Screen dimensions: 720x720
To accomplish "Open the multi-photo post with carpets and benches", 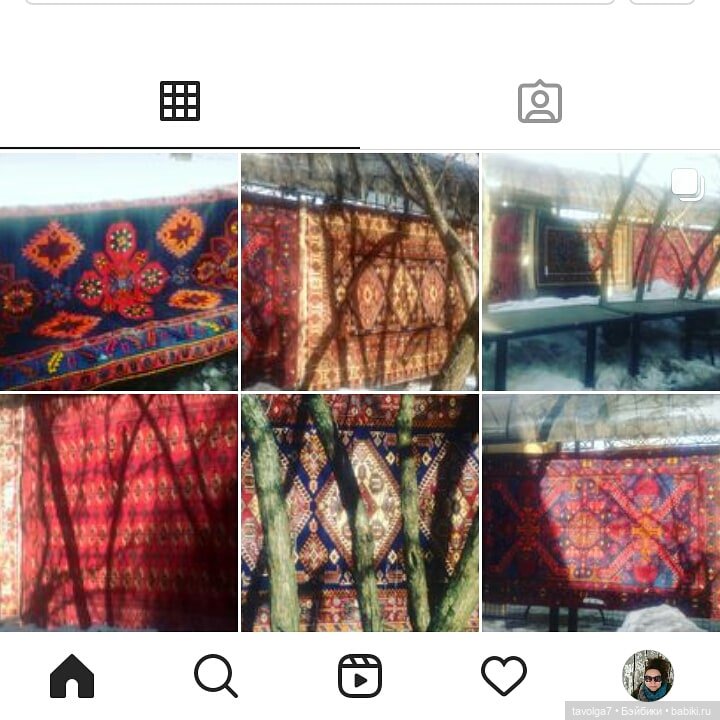I will pyautogui.click(x=601, y=271).
